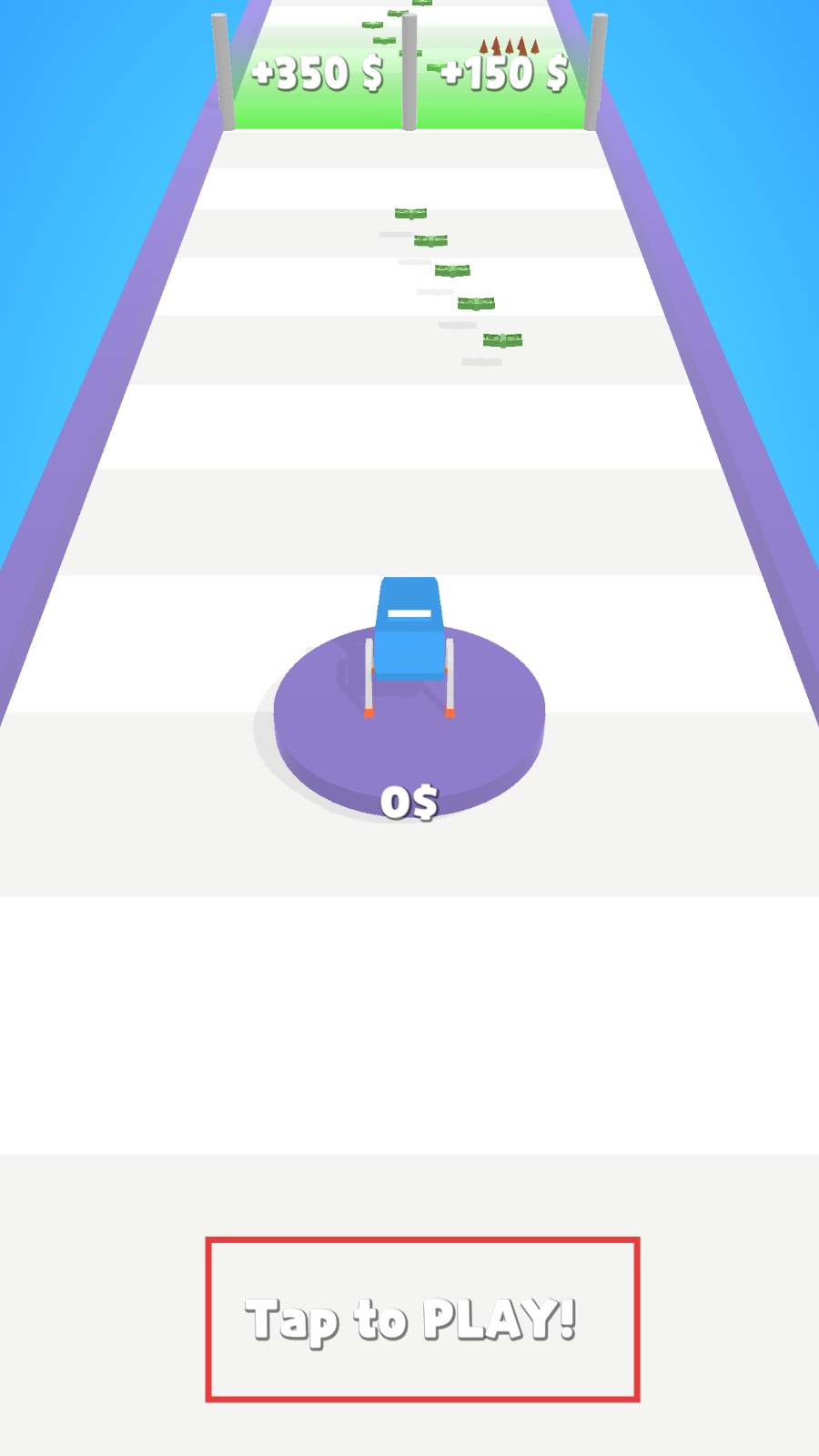Tap to PLAY to start the game
The image size is (819, 1456).
[411, 1319]
